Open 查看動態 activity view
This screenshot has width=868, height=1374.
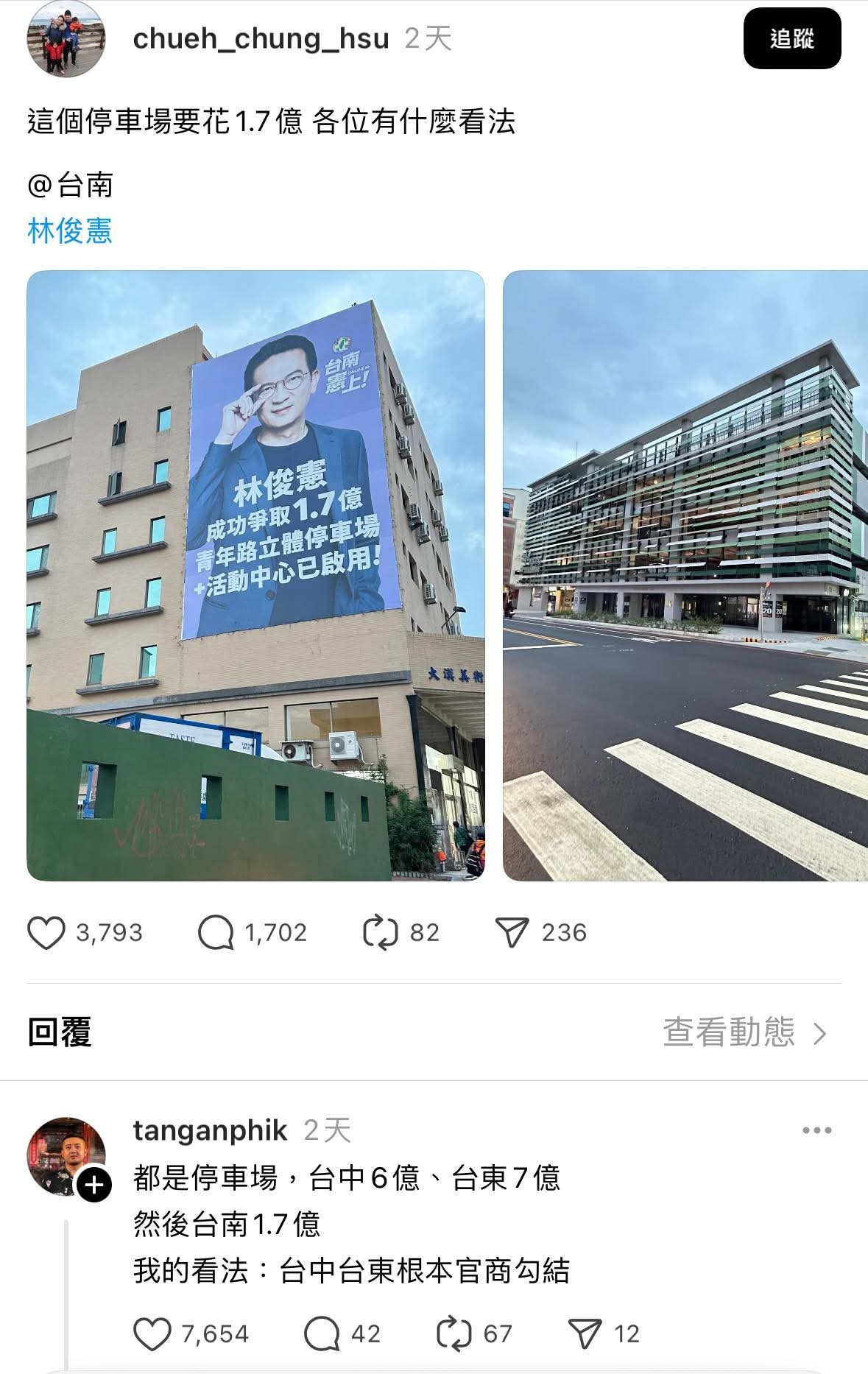tap(744, 1032)
